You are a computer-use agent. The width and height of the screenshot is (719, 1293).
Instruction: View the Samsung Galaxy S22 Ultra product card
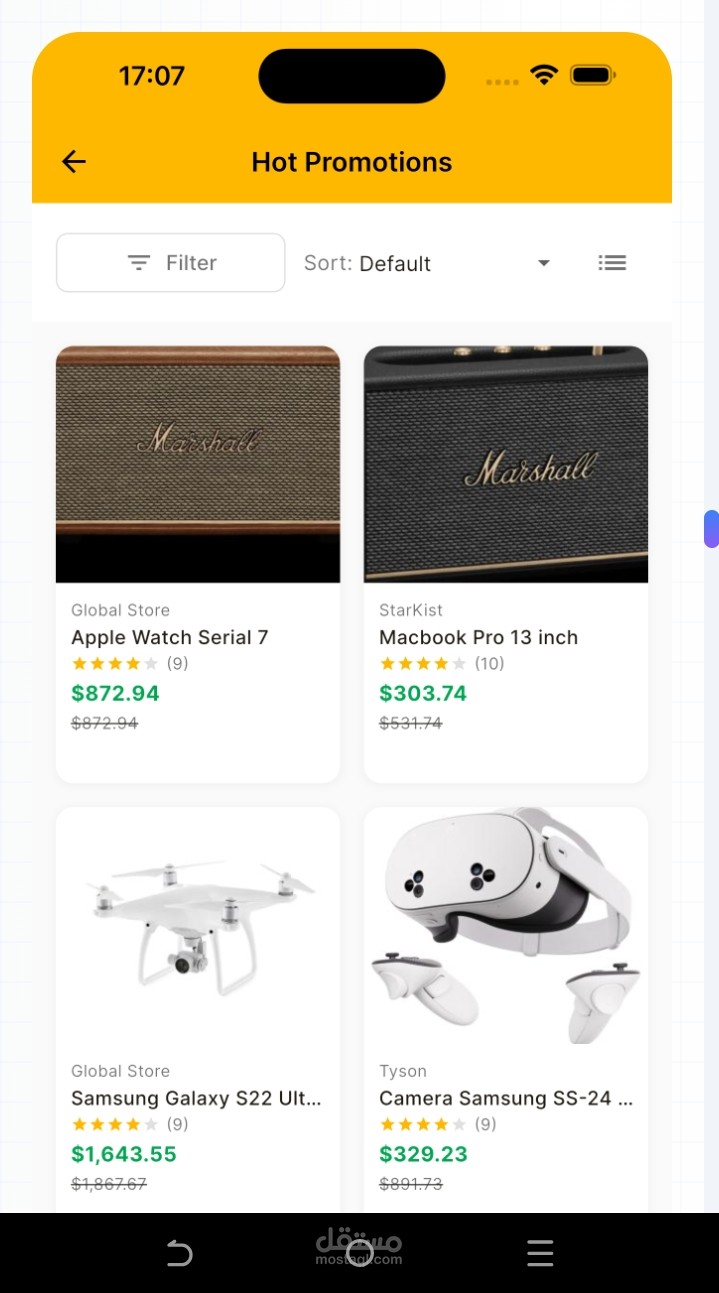[198, 1010]
